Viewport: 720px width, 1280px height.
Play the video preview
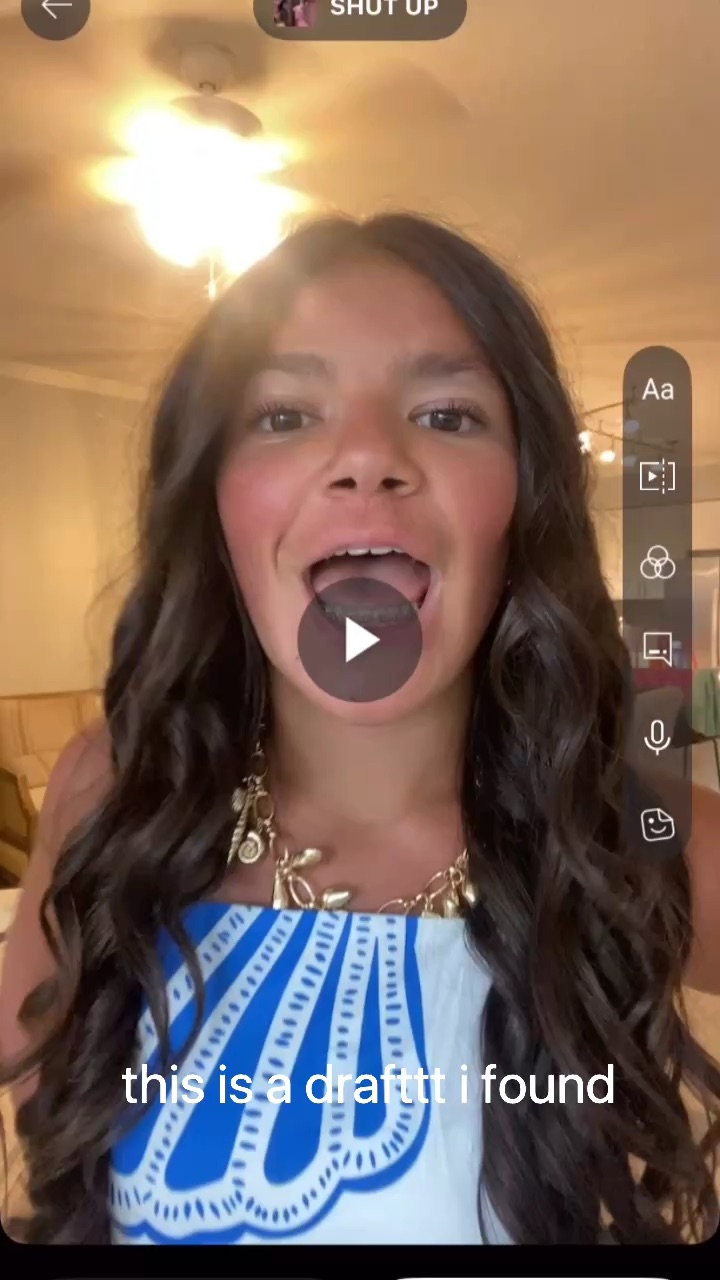pos(360,640)
